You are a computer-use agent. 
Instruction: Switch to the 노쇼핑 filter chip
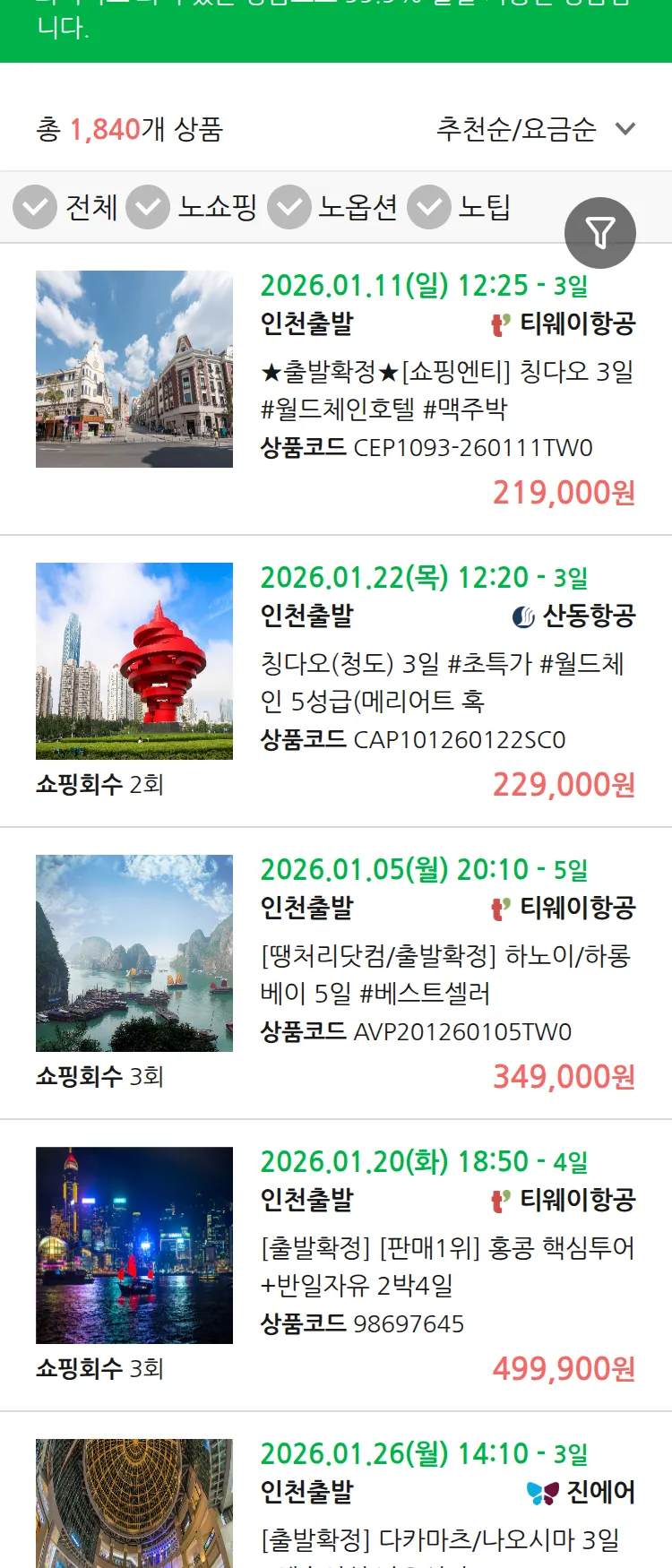[x=219, y=207]
